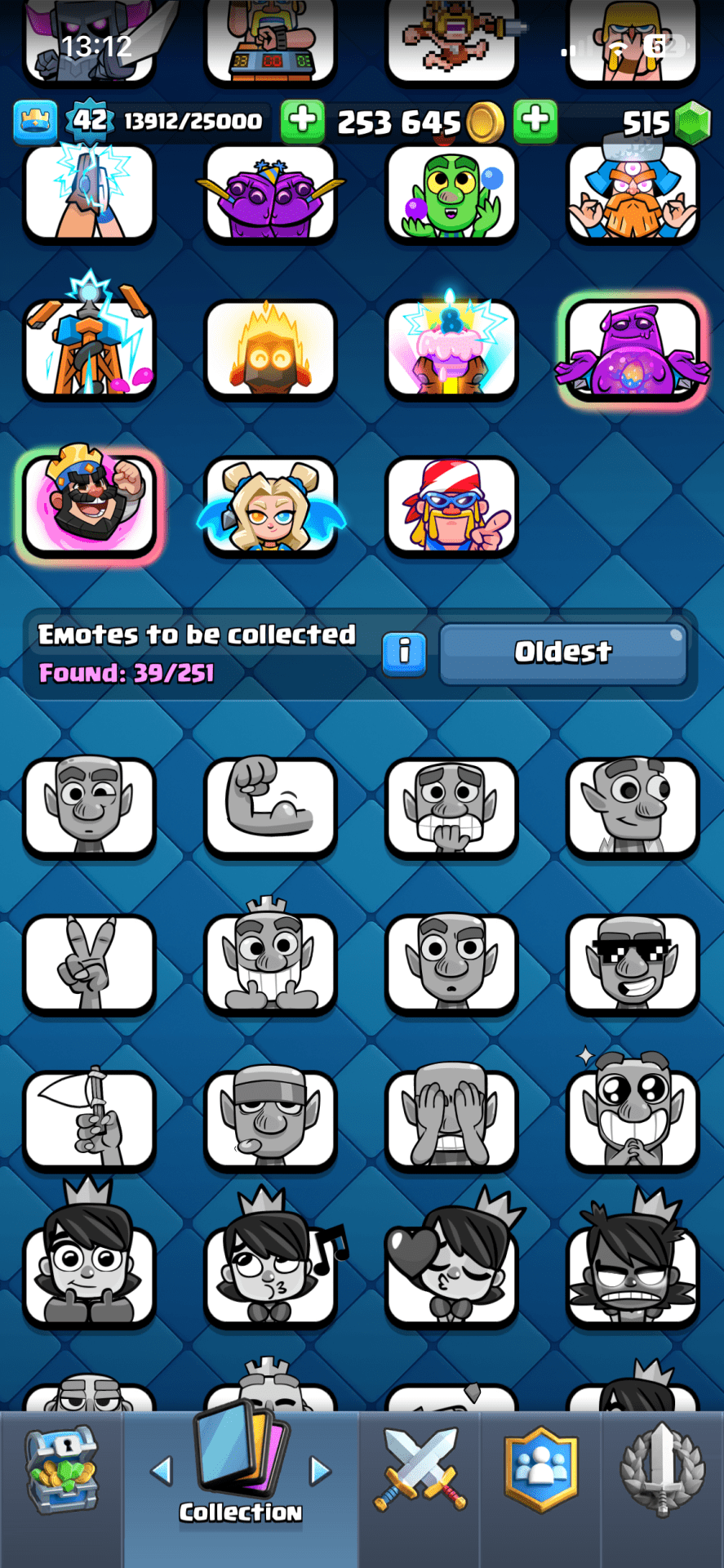Add more gold with the plus button

[302, 120]
